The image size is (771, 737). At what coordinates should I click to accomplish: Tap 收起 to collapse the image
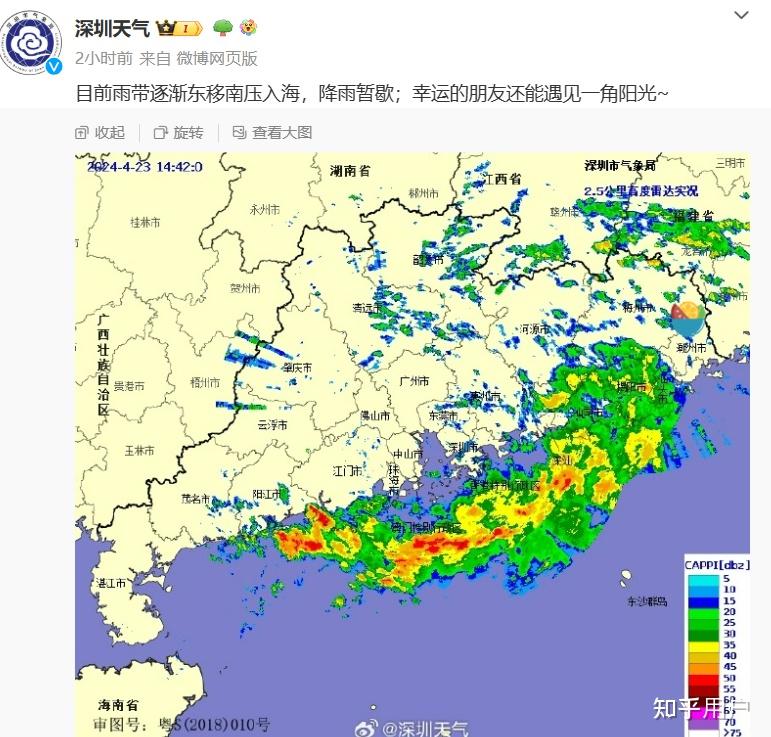click(x=100, y=132)
